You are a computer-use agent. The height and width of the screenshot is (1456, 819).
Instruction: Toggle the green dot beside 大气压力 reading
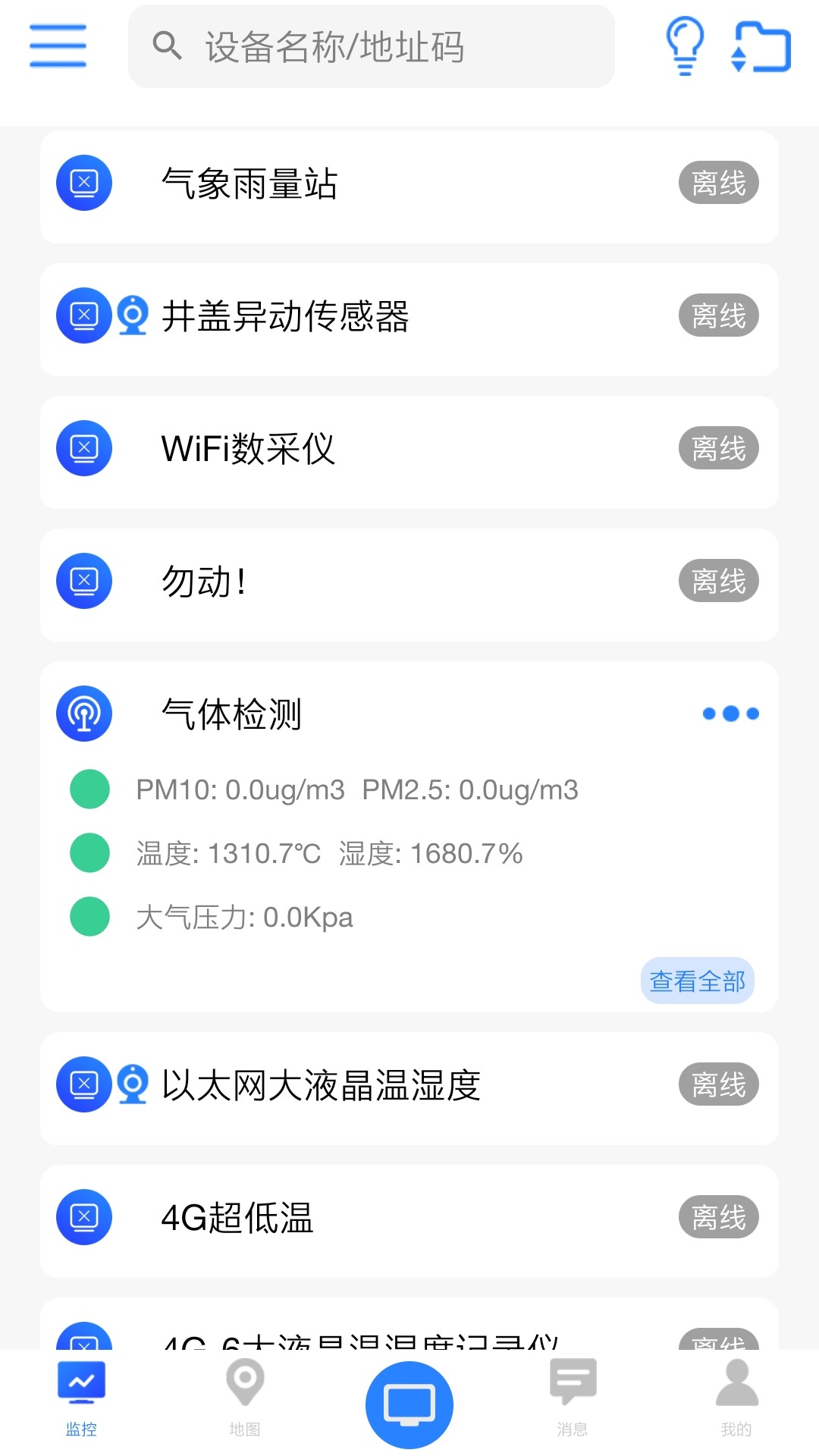pyautogui.click(x=88, y=916)
